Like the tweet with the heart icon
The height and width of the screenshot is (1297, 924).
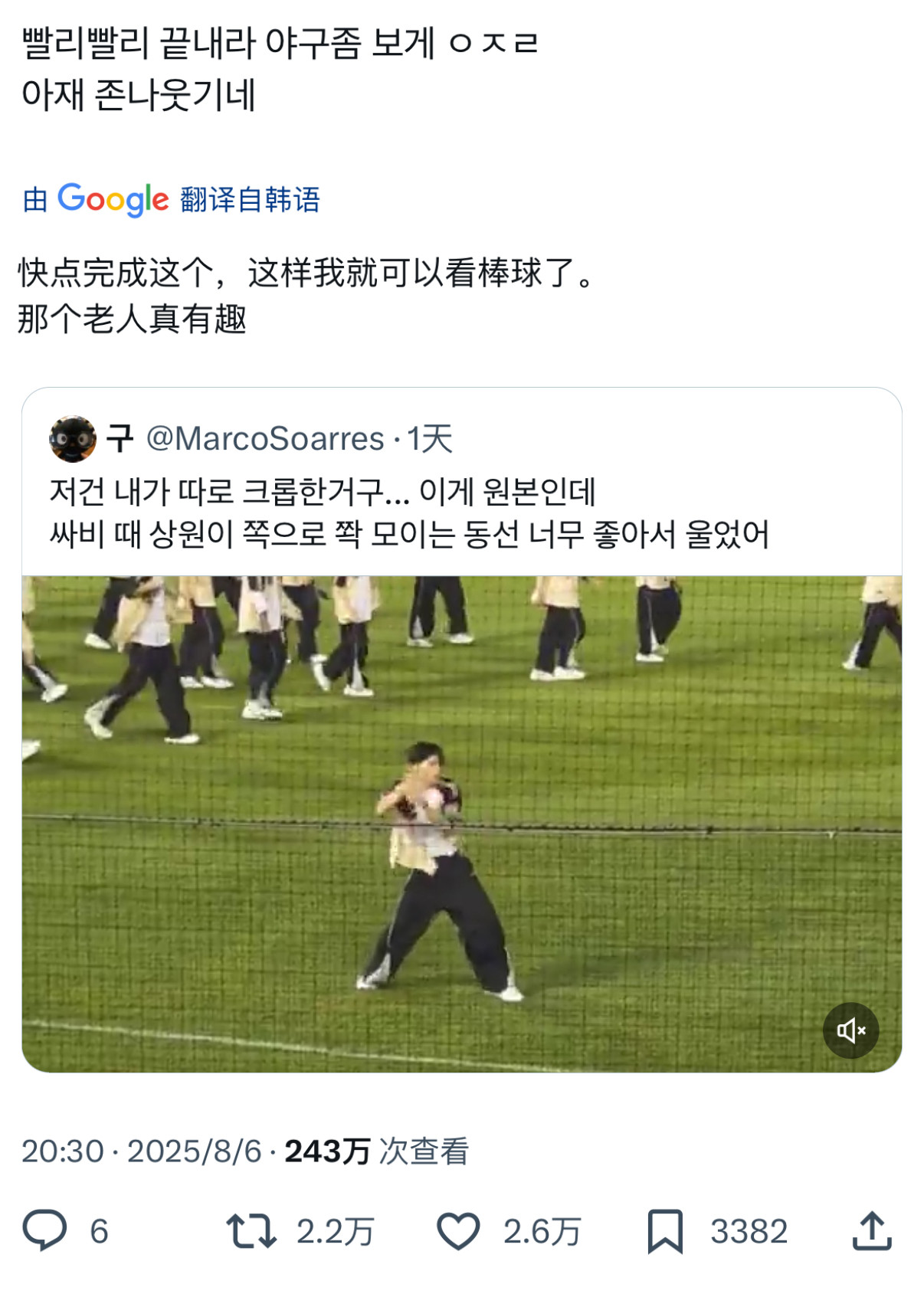tap(458, 1231)
